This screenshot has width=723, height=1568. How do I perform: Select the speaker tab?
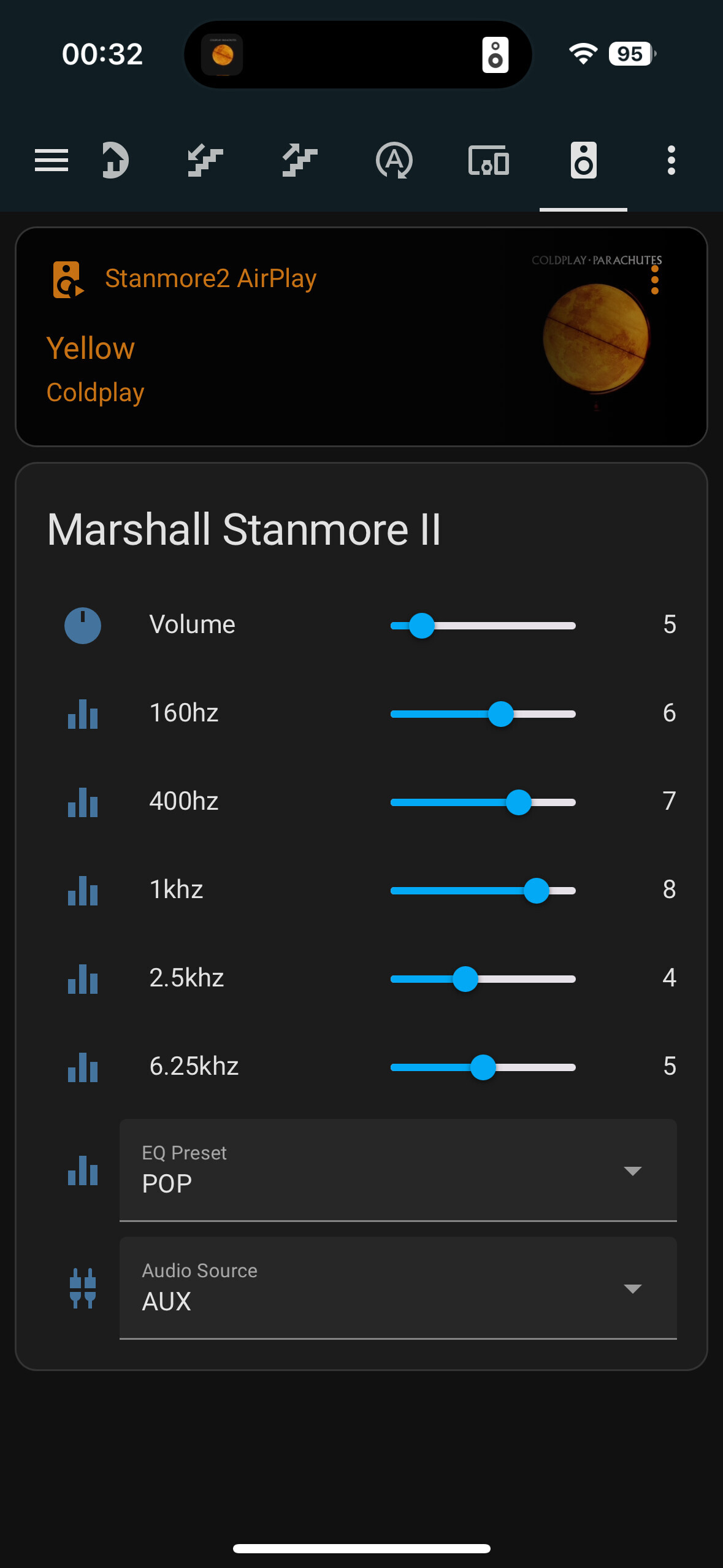(583, 161)
